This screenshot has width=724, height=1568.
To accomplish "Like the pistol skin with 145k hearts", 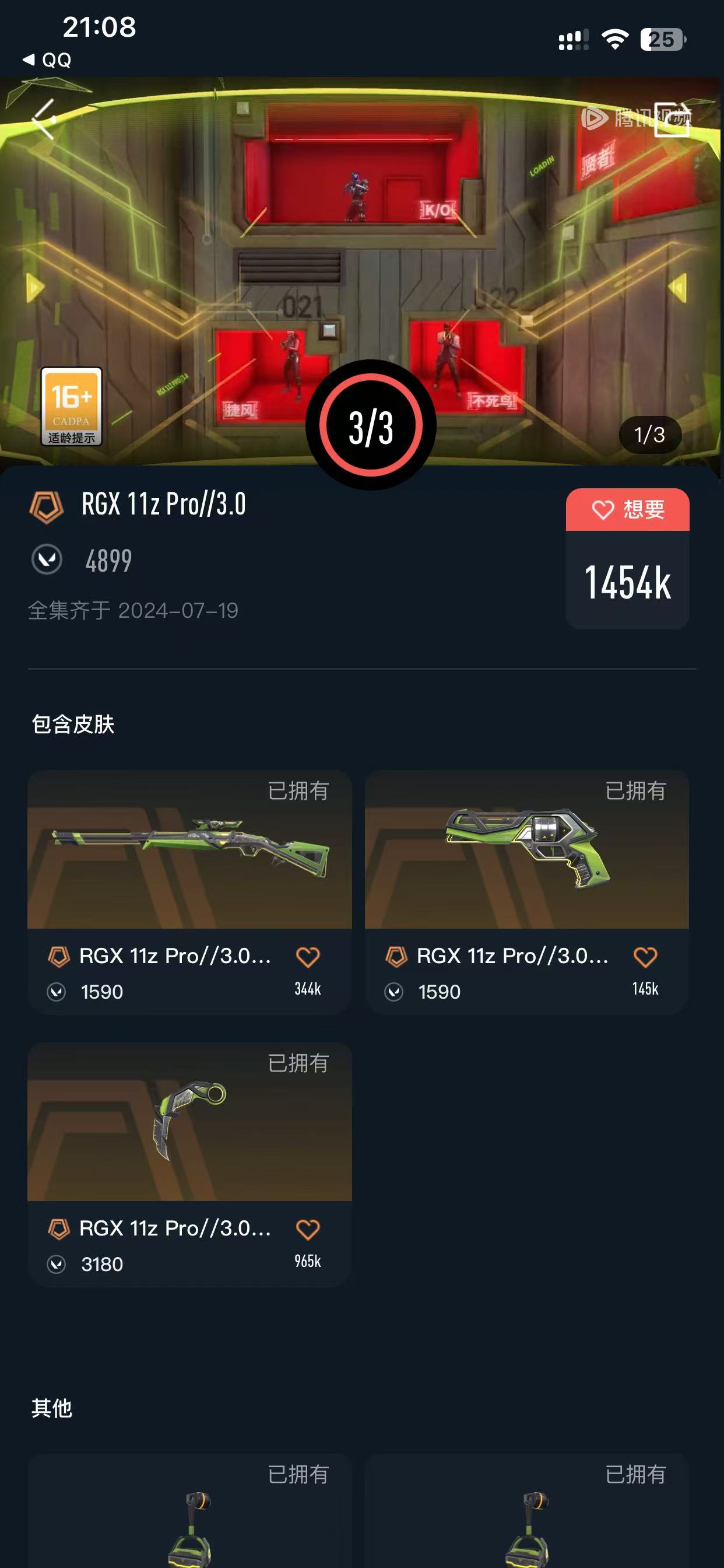I will [645, 957].
